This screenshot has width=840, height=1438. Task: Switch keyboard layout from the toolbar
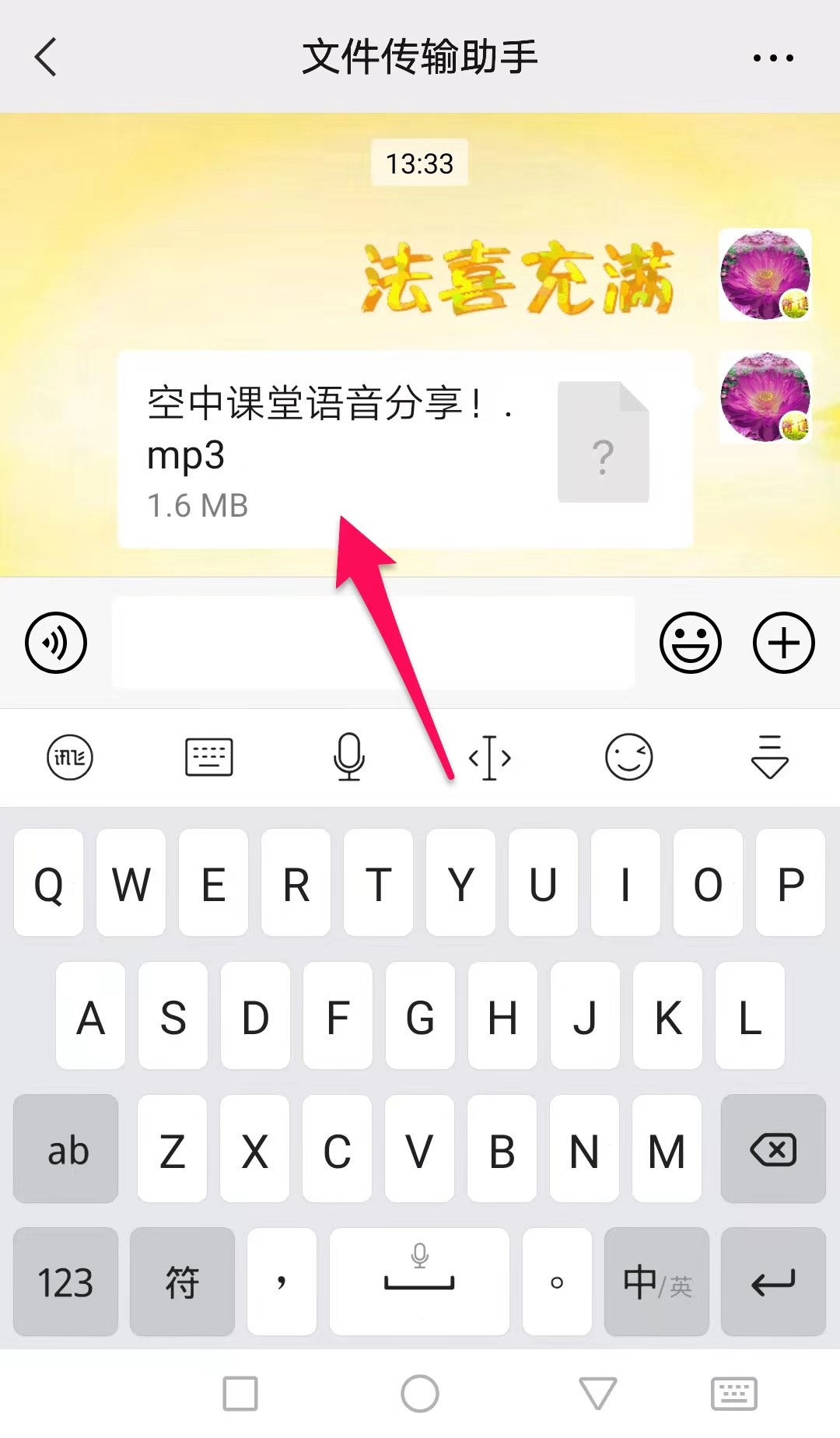tap(209, 757)
